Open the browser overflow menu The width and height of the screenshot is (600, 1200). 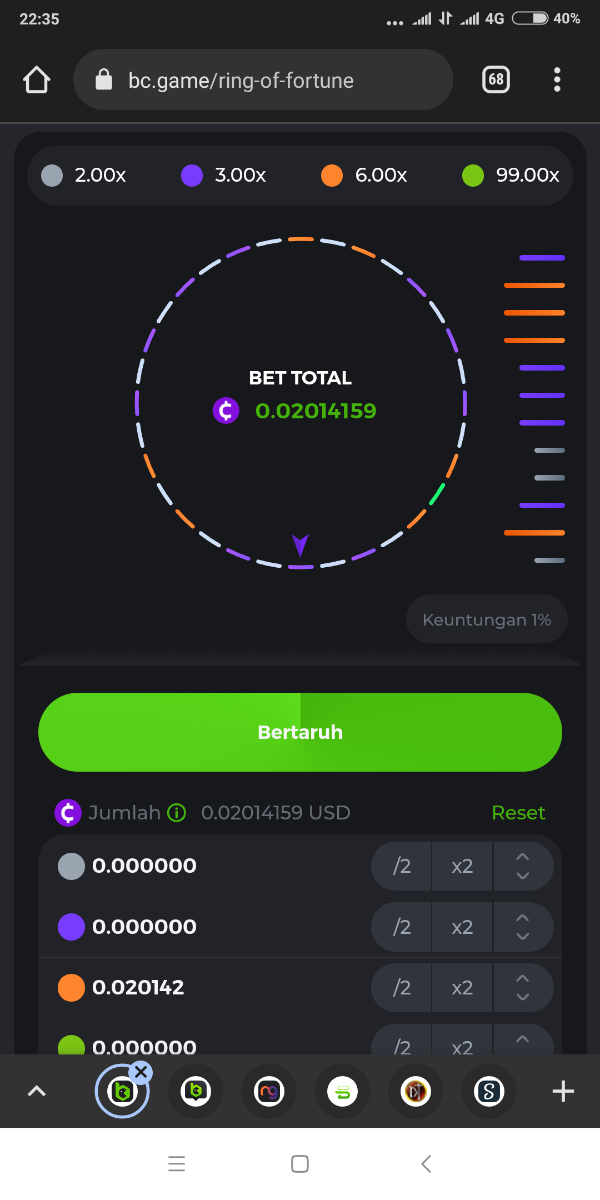557,80
